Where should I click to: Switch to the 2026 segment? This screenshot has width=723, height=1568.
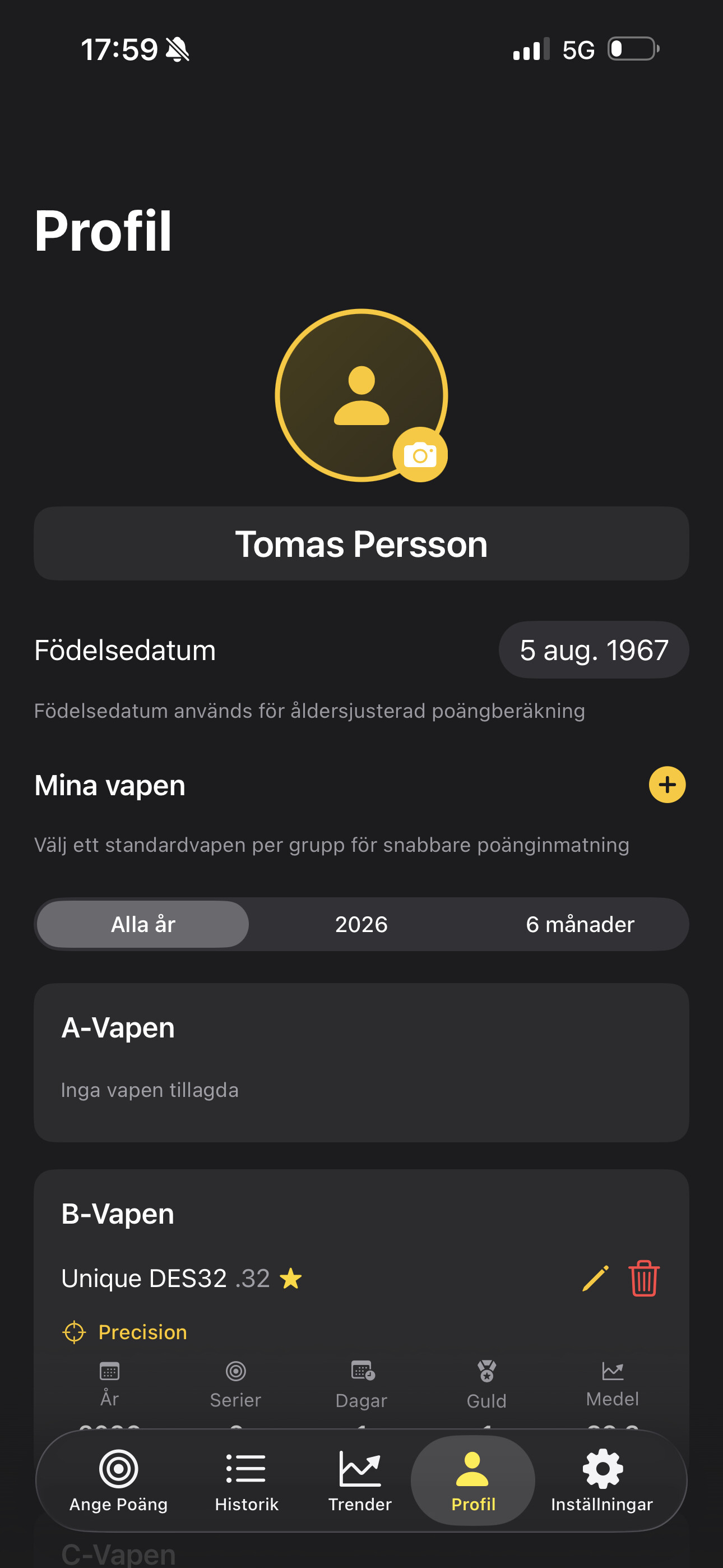[361, 924]
